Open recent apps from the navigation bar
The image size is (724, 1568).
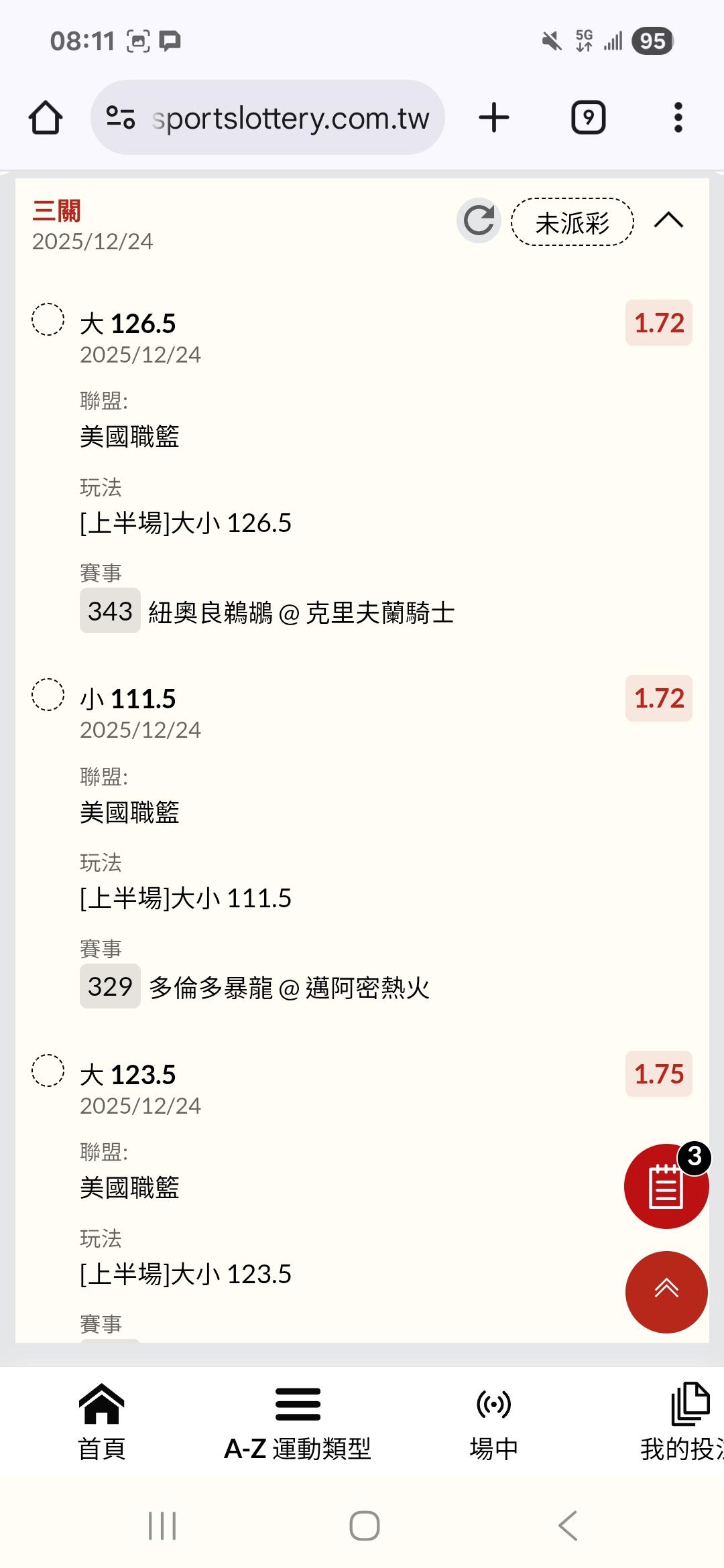pyautogui.click(x=162, y=1526)
